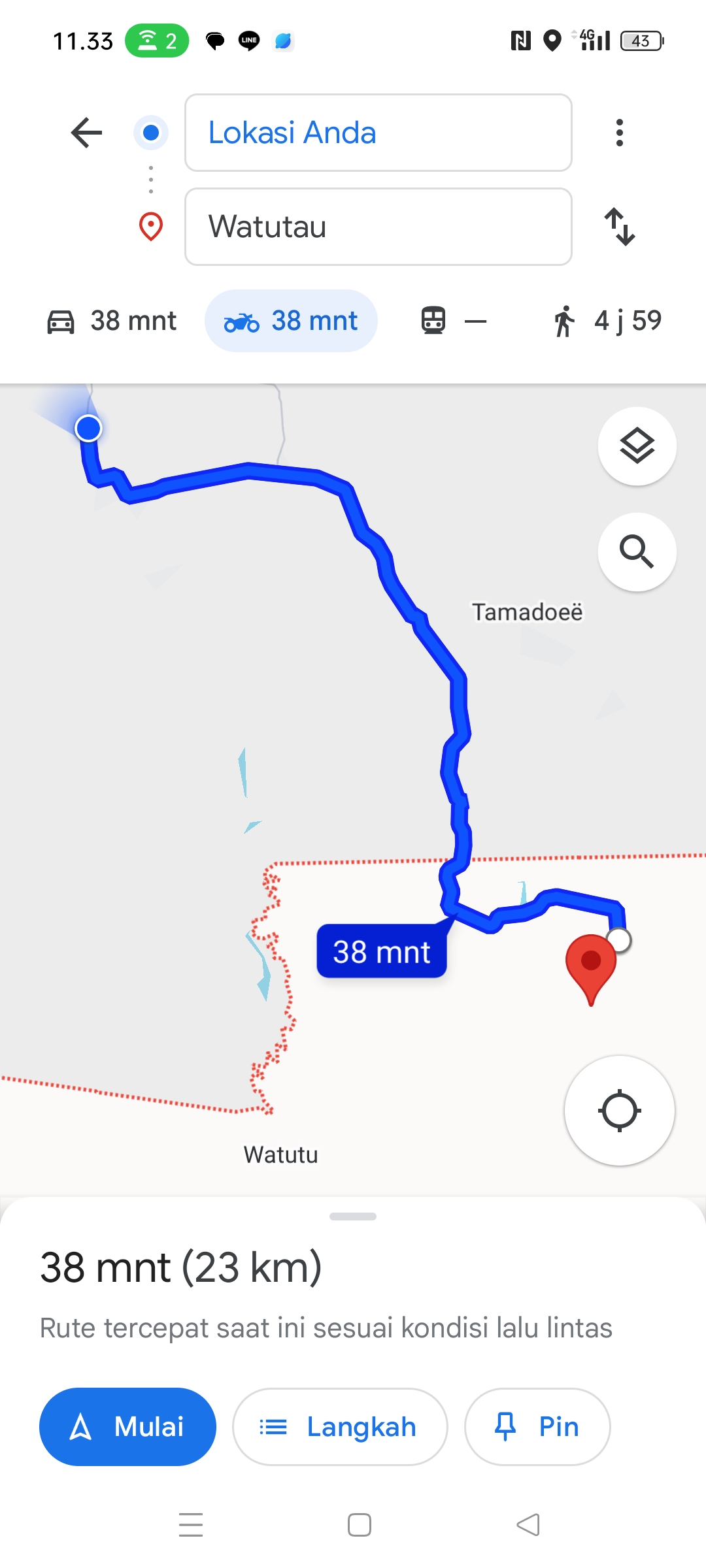
Task: Edit the Watutau destination field
Action: coord(378,227)
